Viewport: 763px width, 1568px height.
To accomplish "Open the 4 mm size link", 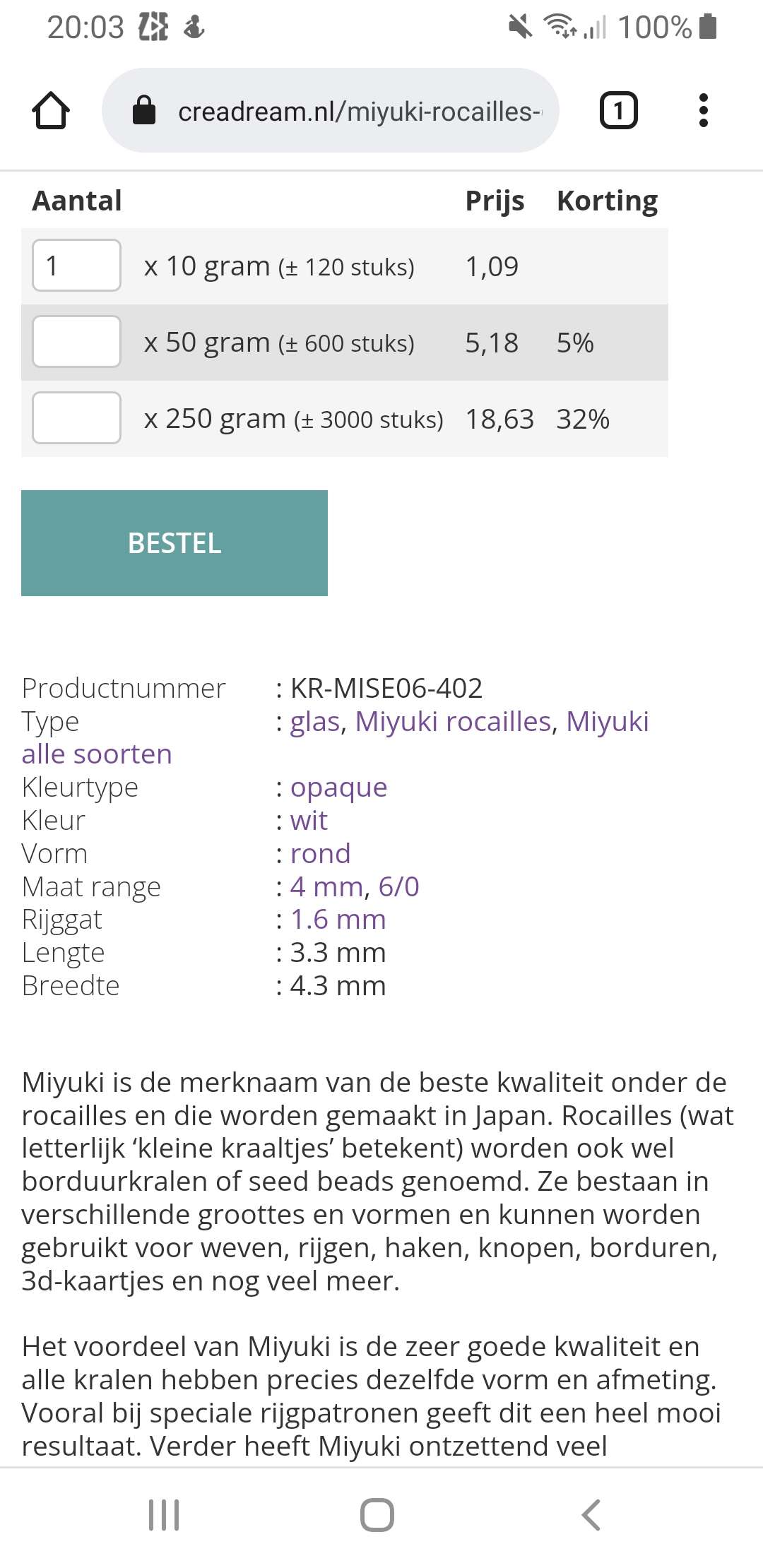I will [x=326, y=886].
